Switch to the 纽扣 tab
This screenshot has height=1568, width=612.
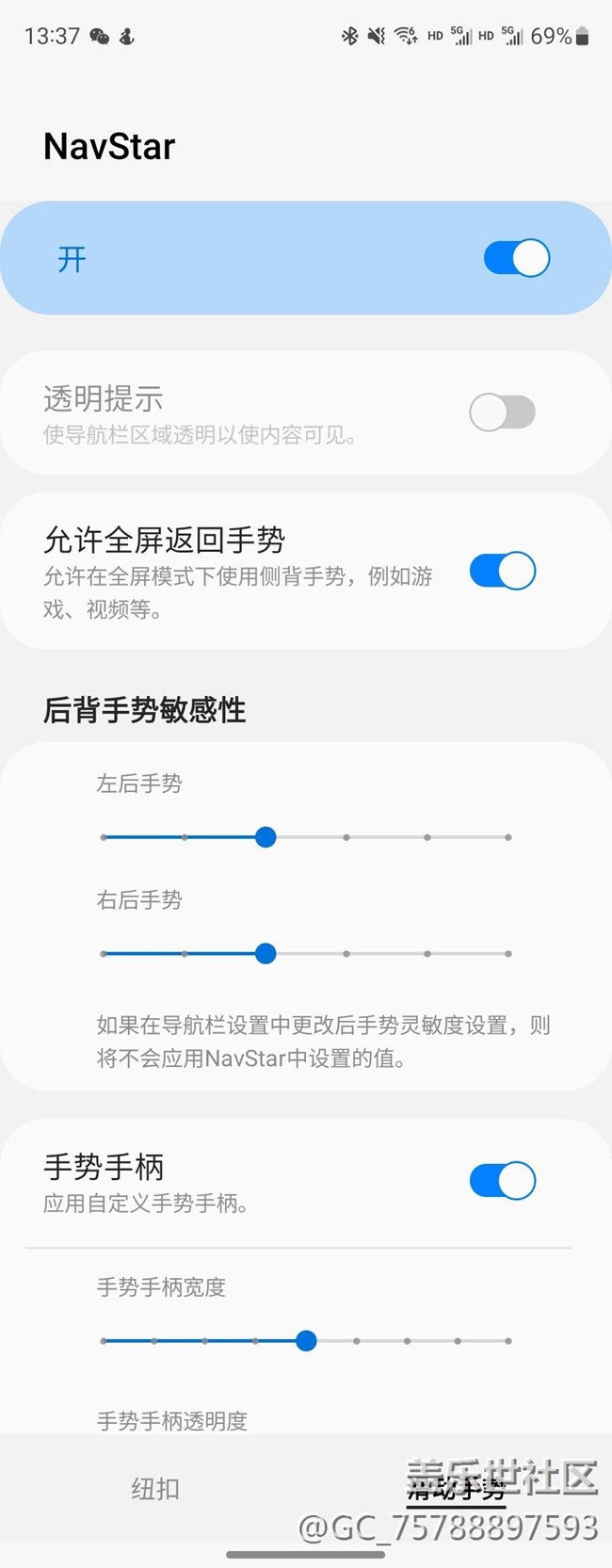point(154,1489)
